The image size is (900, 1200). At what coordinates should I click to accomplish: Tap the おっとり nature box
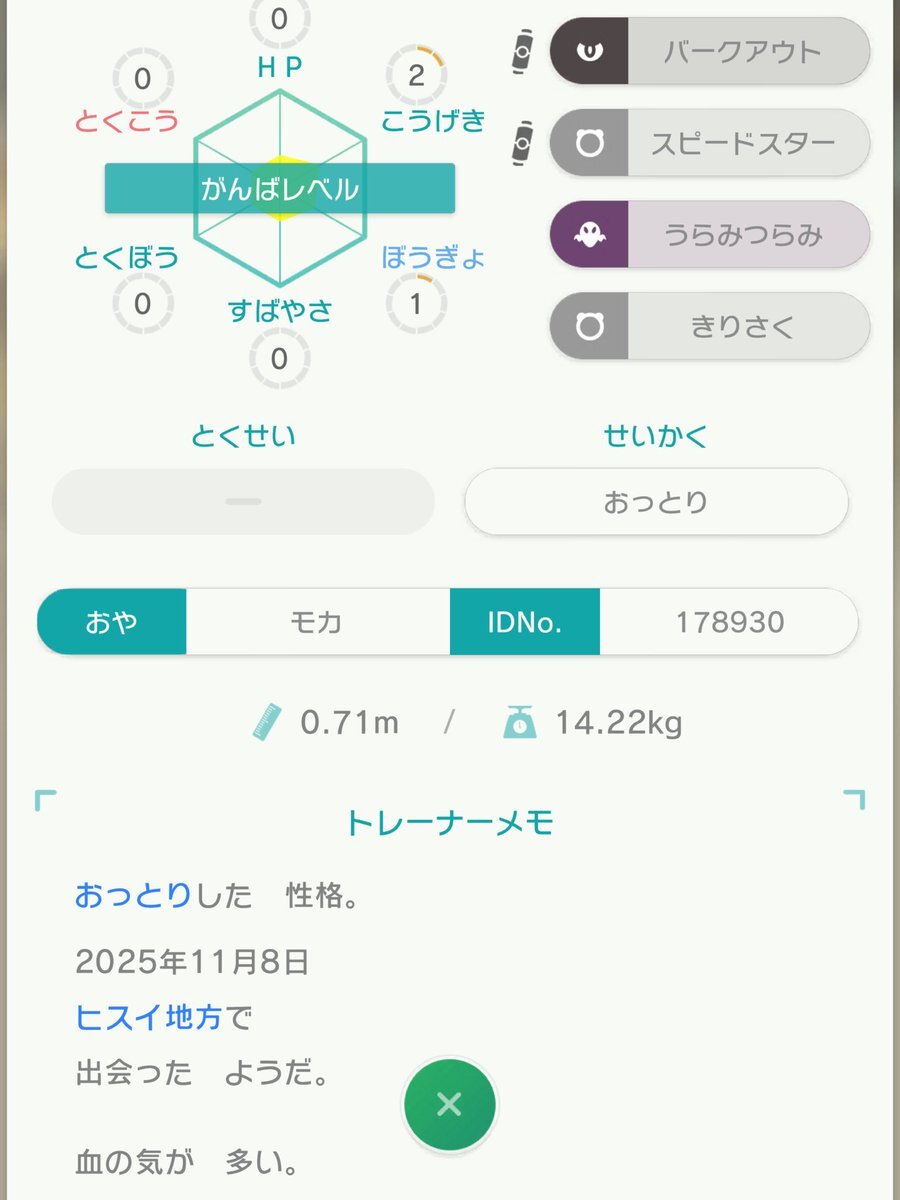(656, 502)
